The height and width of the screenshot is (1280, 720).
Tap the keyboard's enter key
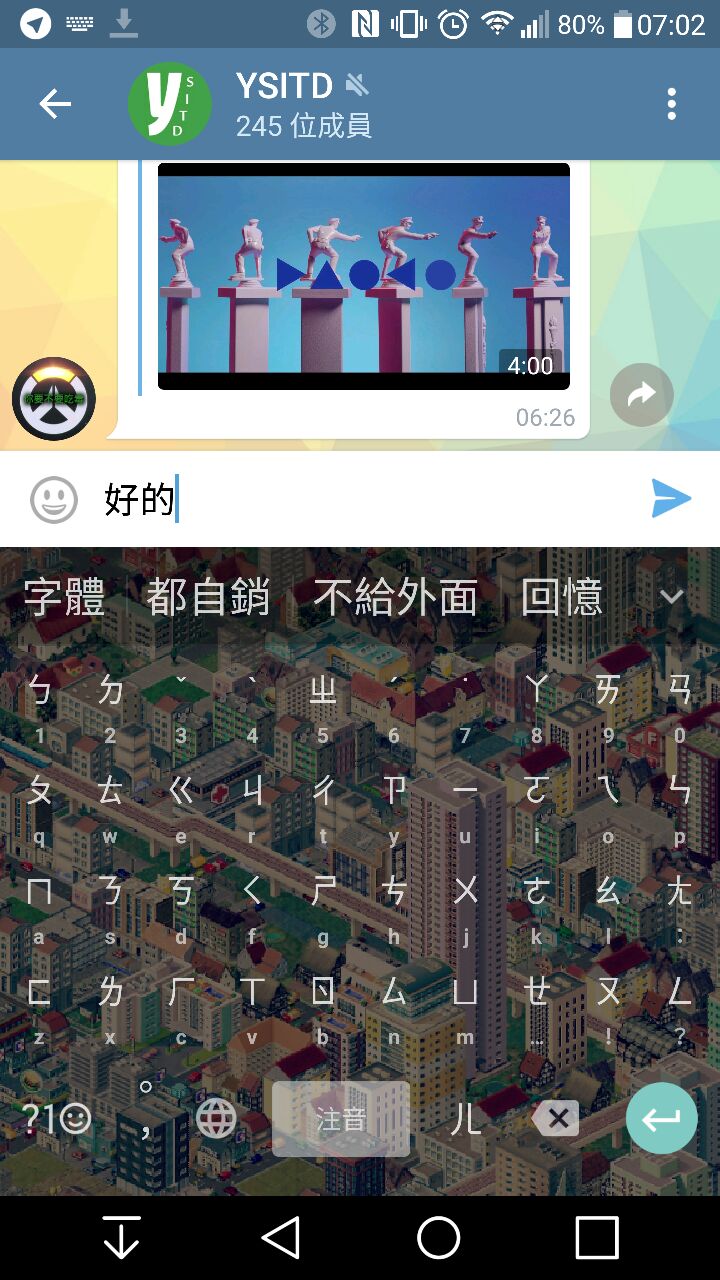661,1119
